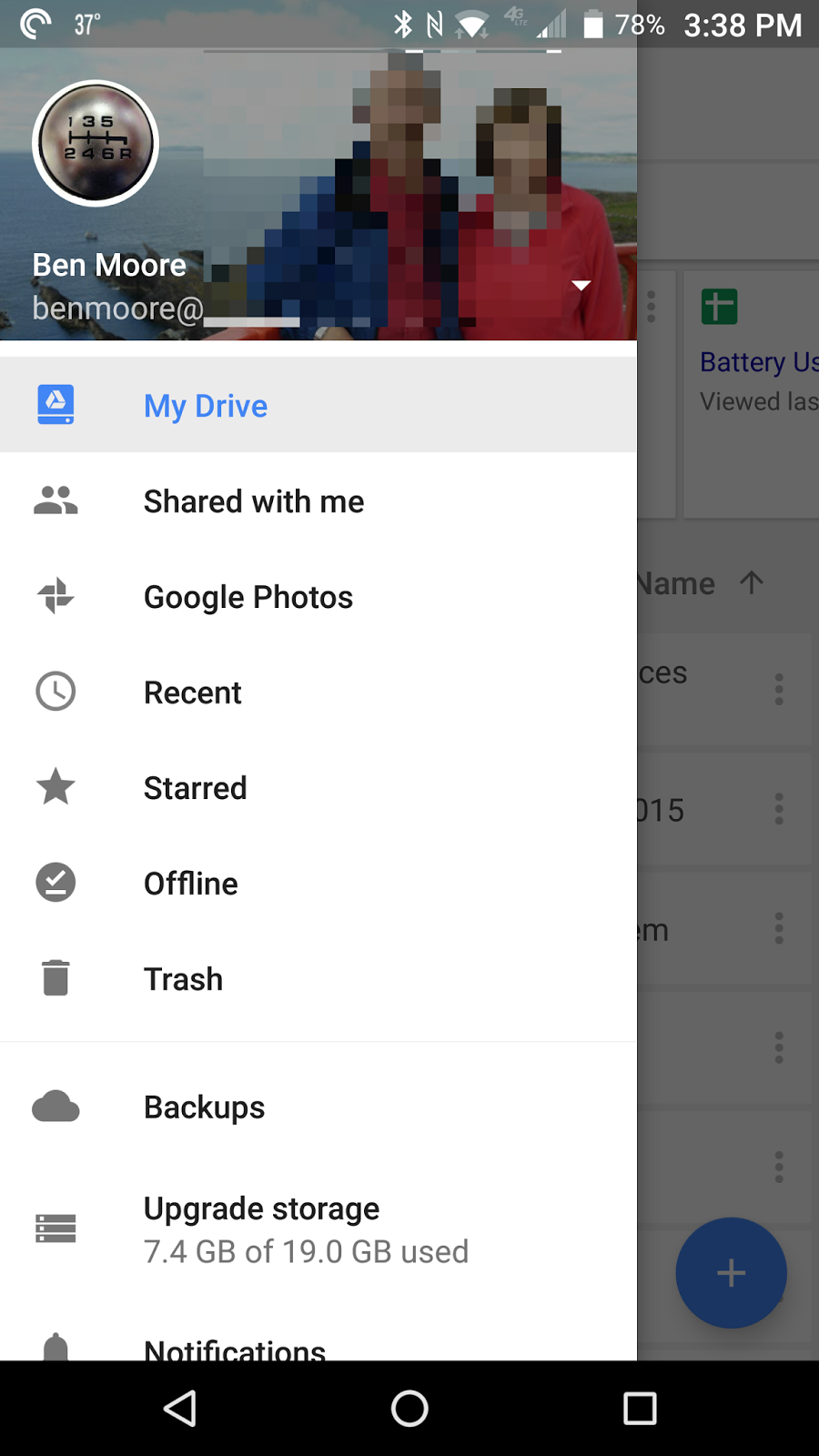This screenshot has width=819, height=1456.
Task: Click the Backups cloud icon
Action: click(55, 1106)
